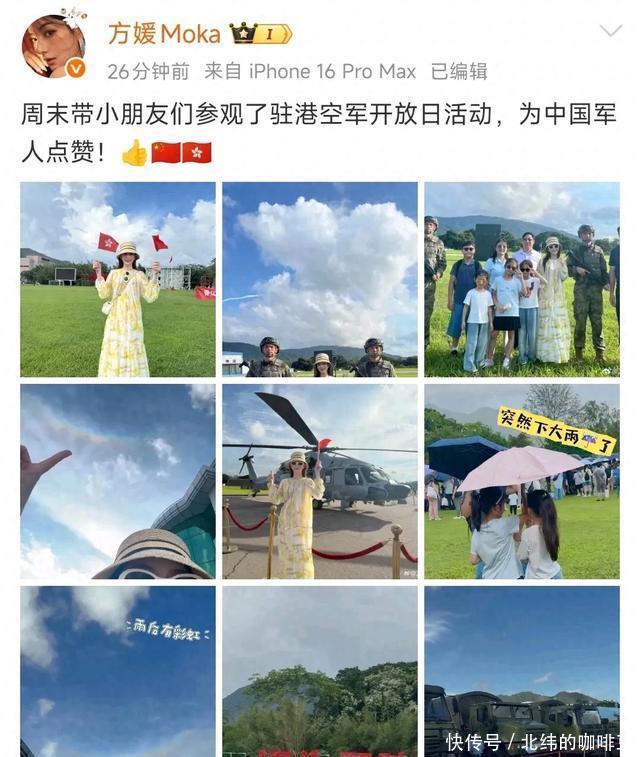Viewport: 640px width, 757px height.
Task: Open 方媛Moka's profile avatar
Action: pos(54,46)
